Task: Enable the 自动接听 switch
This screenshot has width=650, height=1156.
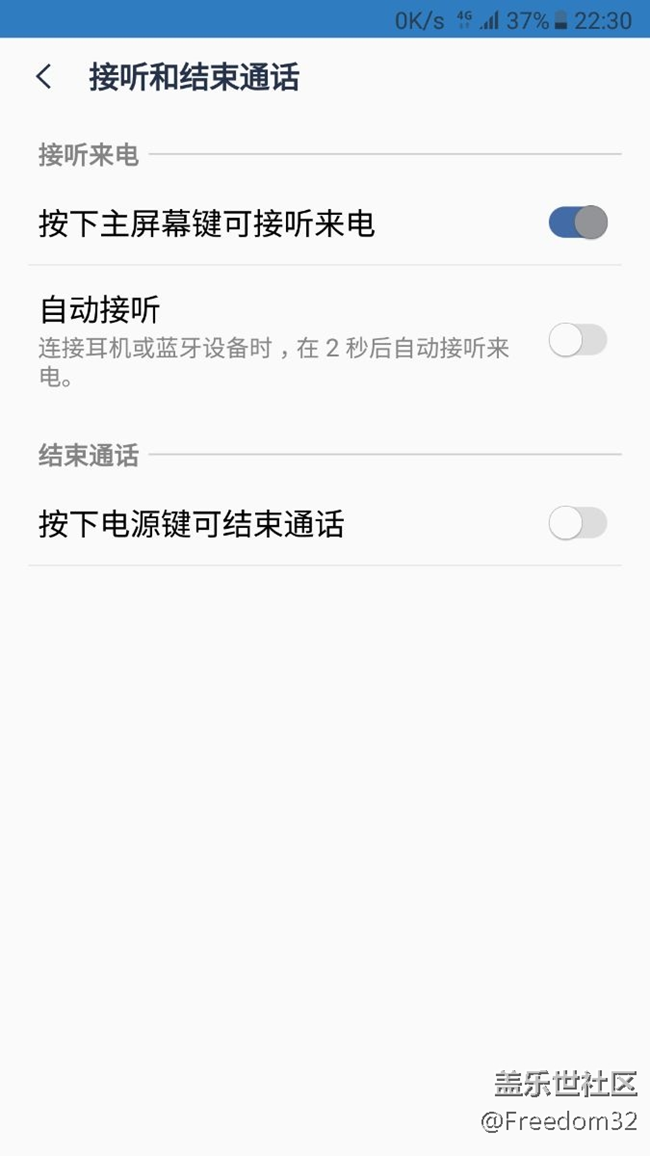Action: point(578,341)
